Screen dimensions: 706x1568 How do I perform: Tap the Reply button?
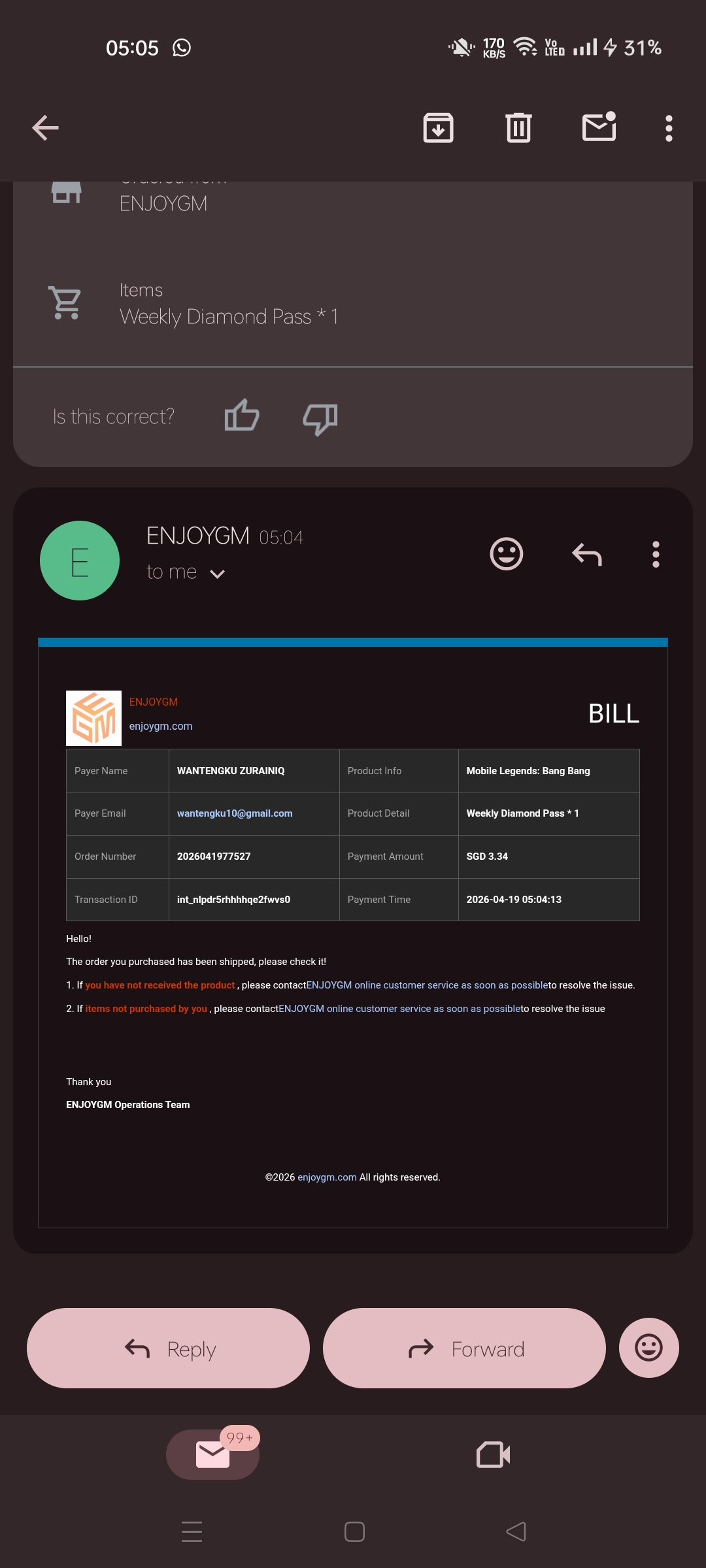point(168,1348)
